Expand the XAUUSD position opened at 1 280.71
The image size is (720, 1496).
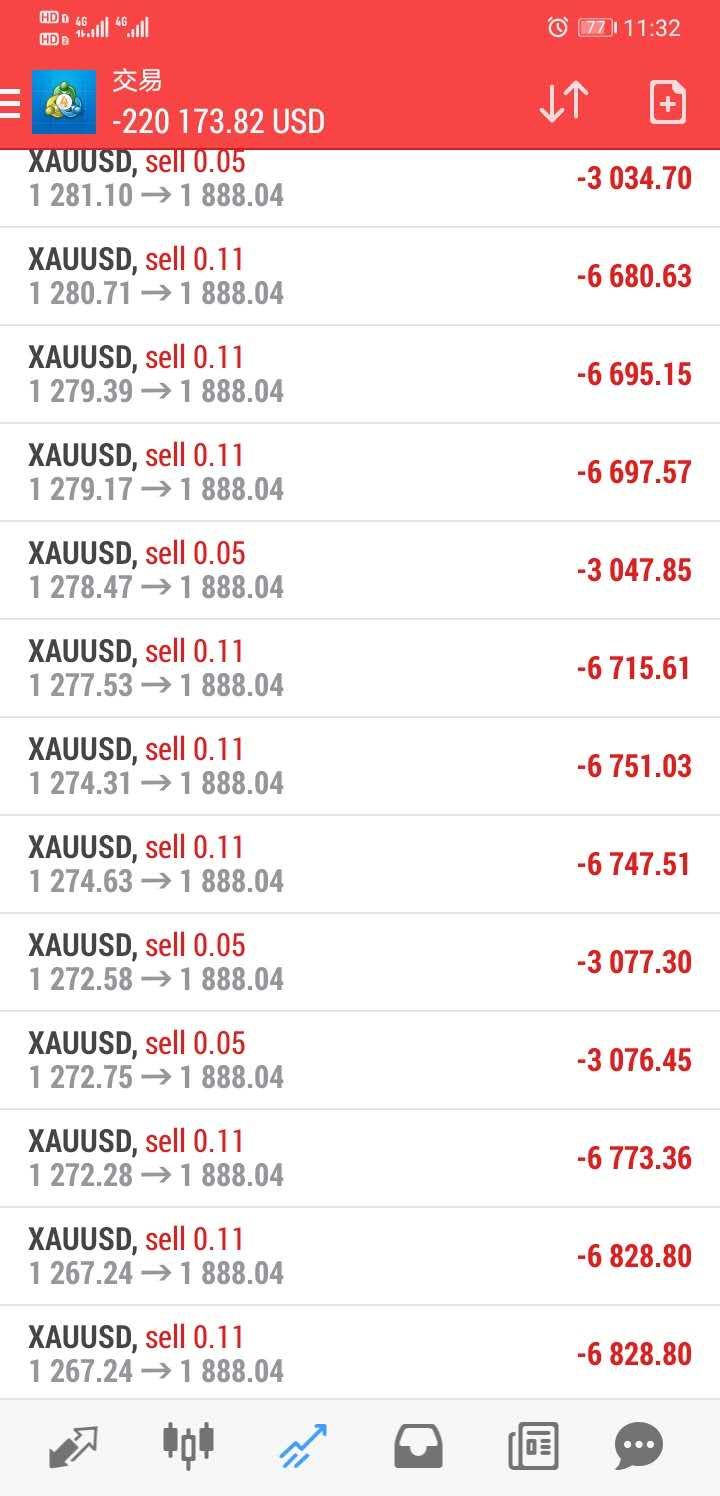[x=360, y=276]
